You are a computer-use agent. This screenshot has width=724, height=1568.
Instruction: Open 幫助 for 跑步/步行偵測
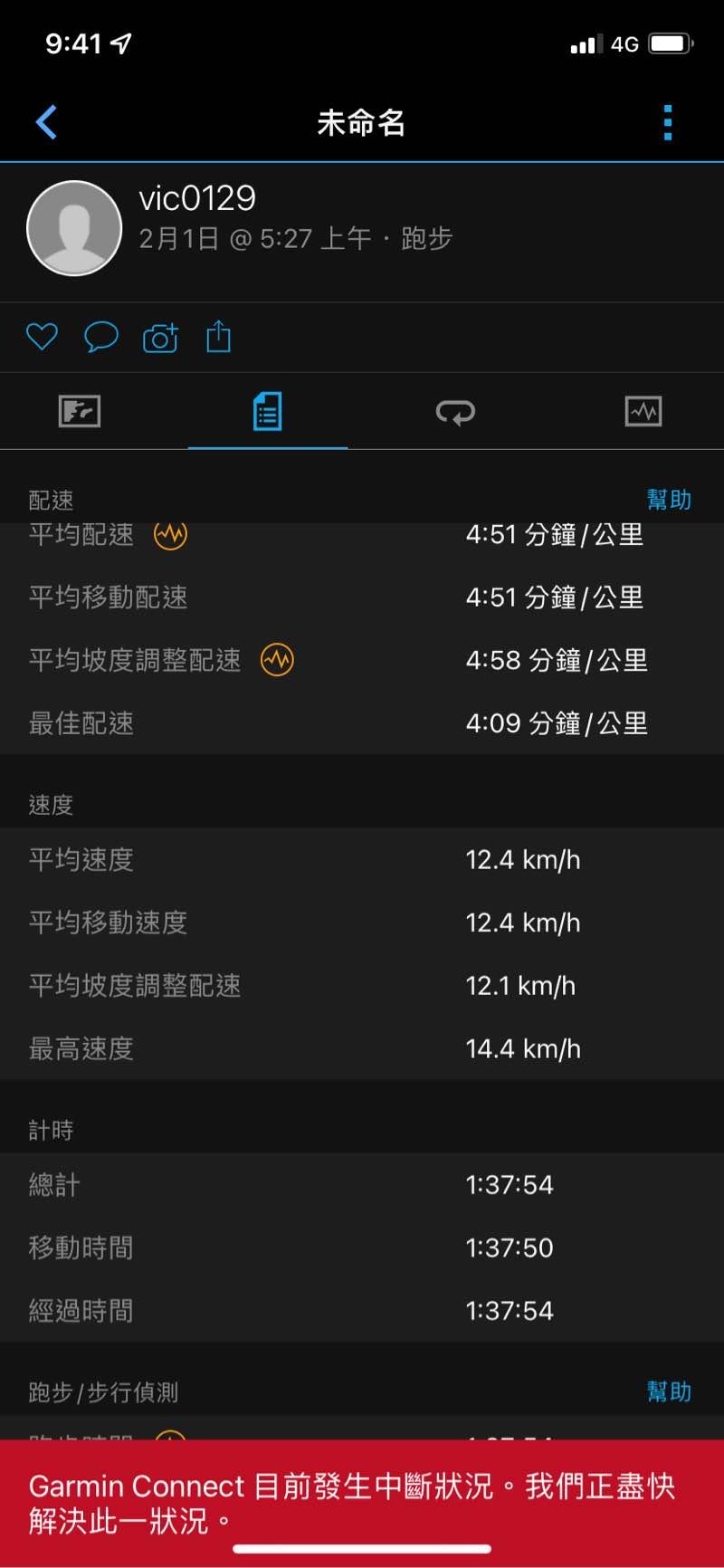click(669, 1391)
